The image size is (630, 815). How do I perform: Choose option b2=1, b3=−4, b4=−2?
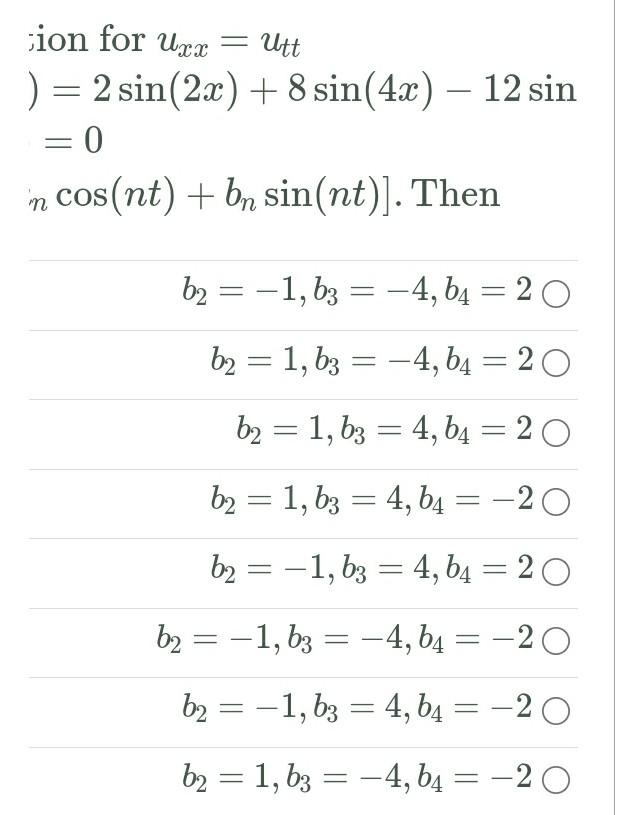(x=559, y=779)
